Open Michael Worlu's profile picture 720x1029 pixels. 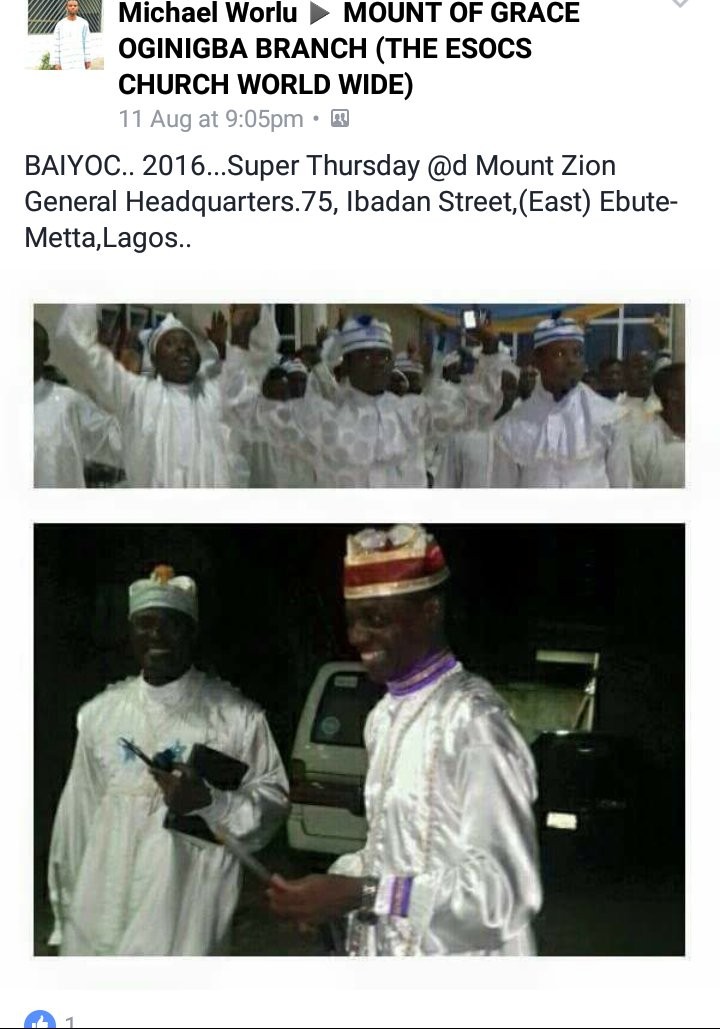(65, 35)
